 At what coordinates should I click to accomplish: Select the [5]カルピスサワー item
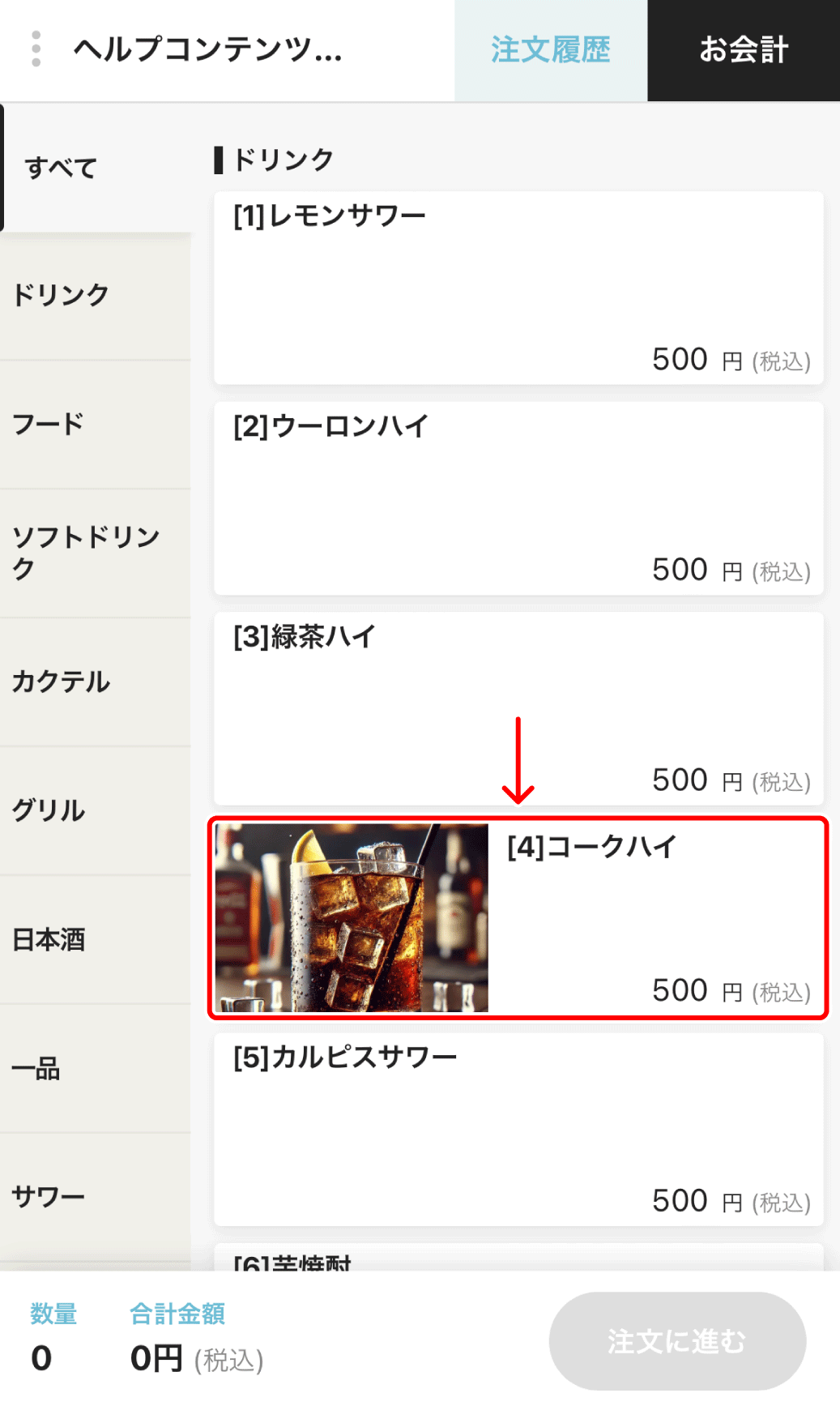518,1129
